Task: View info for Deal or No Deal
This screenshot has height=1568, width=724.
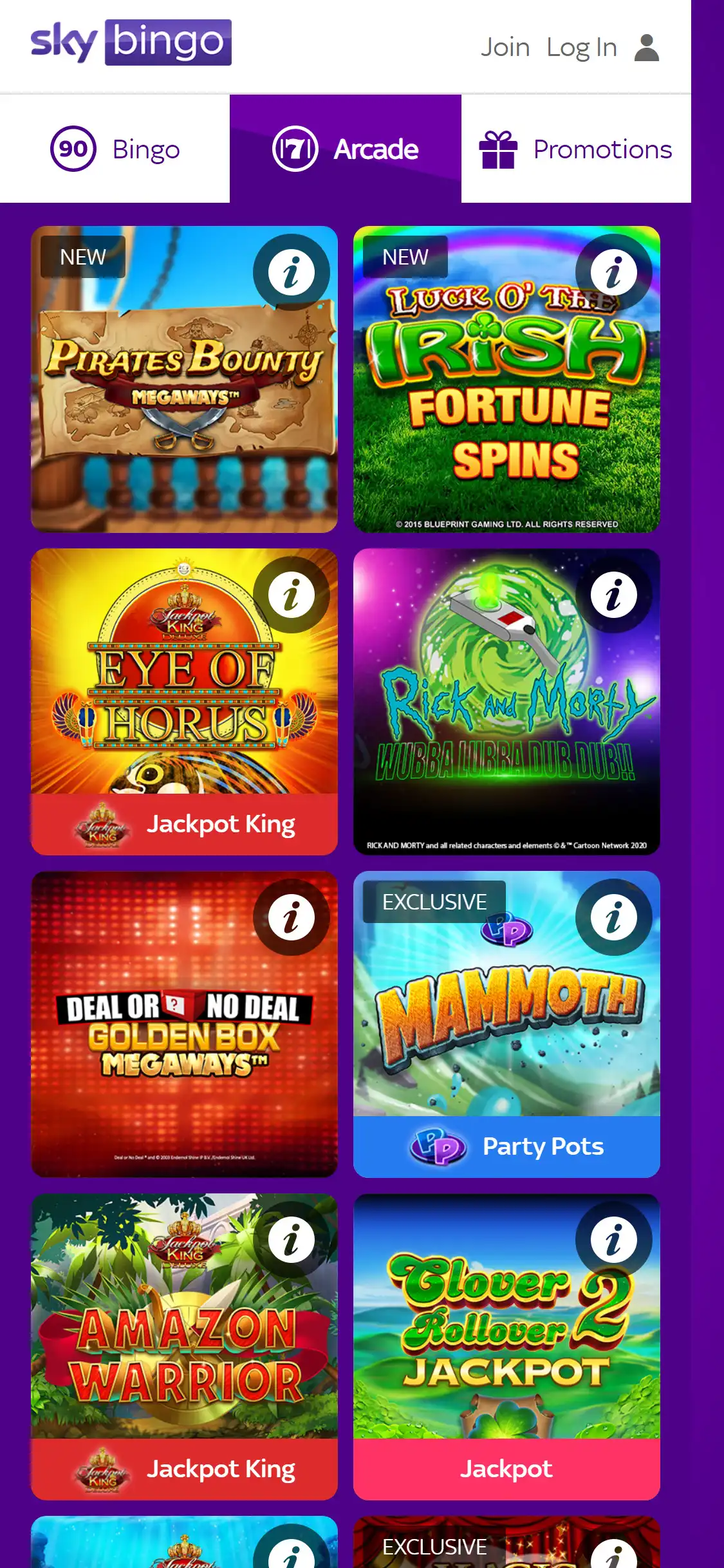Action: click(291, 917)
